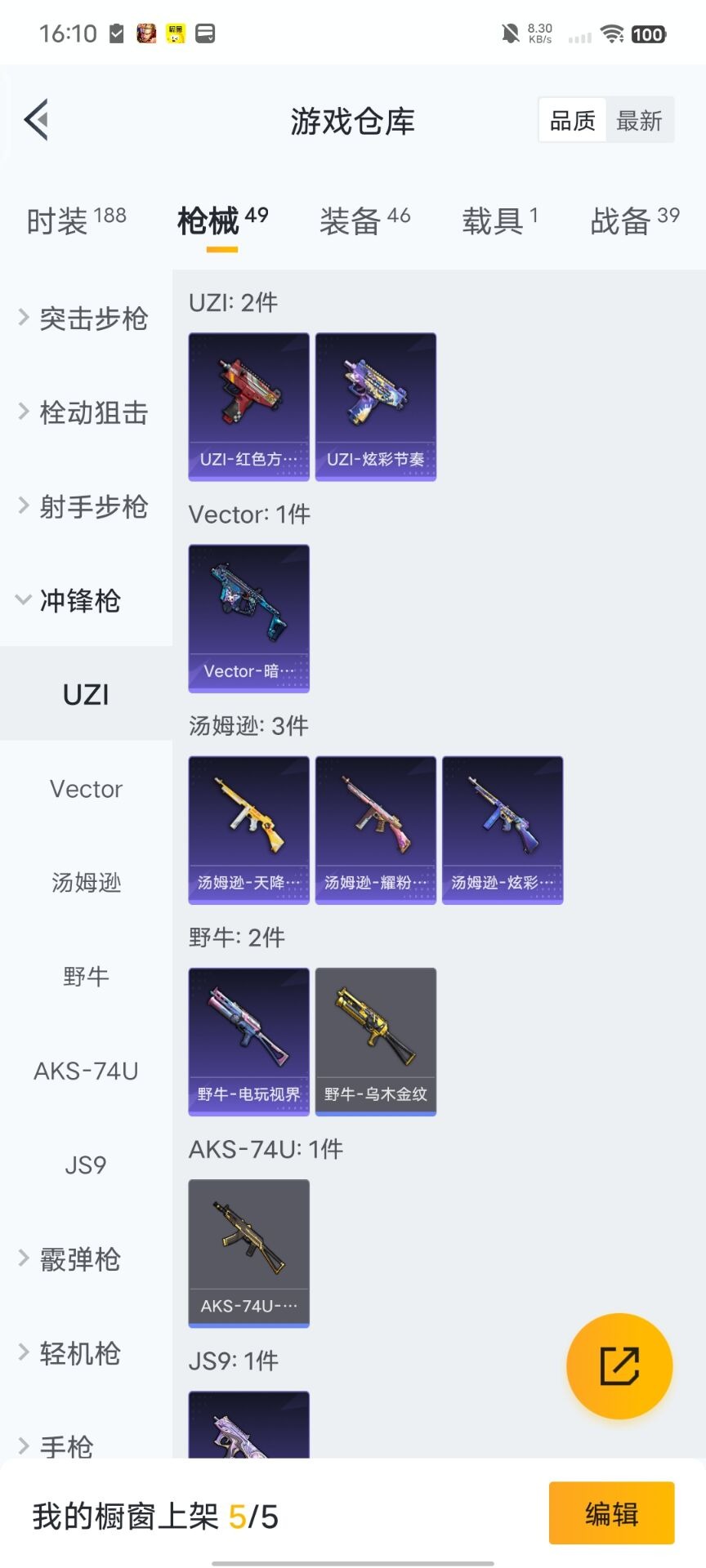706x1568 pixels.
Task: Sort the warehouse by 最新
Action: [639, 121]
